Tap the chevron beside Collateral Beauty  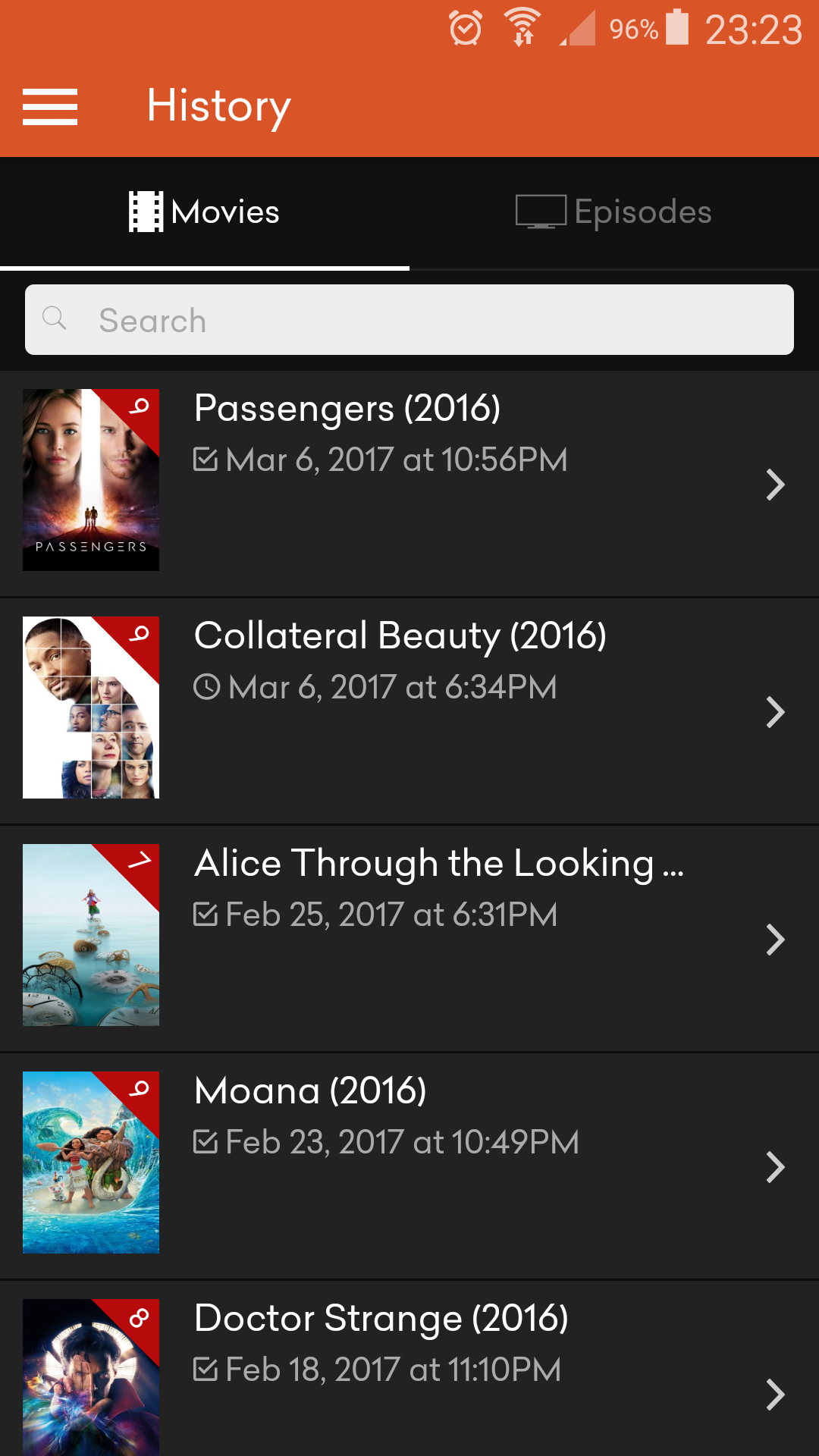point(775,712)
